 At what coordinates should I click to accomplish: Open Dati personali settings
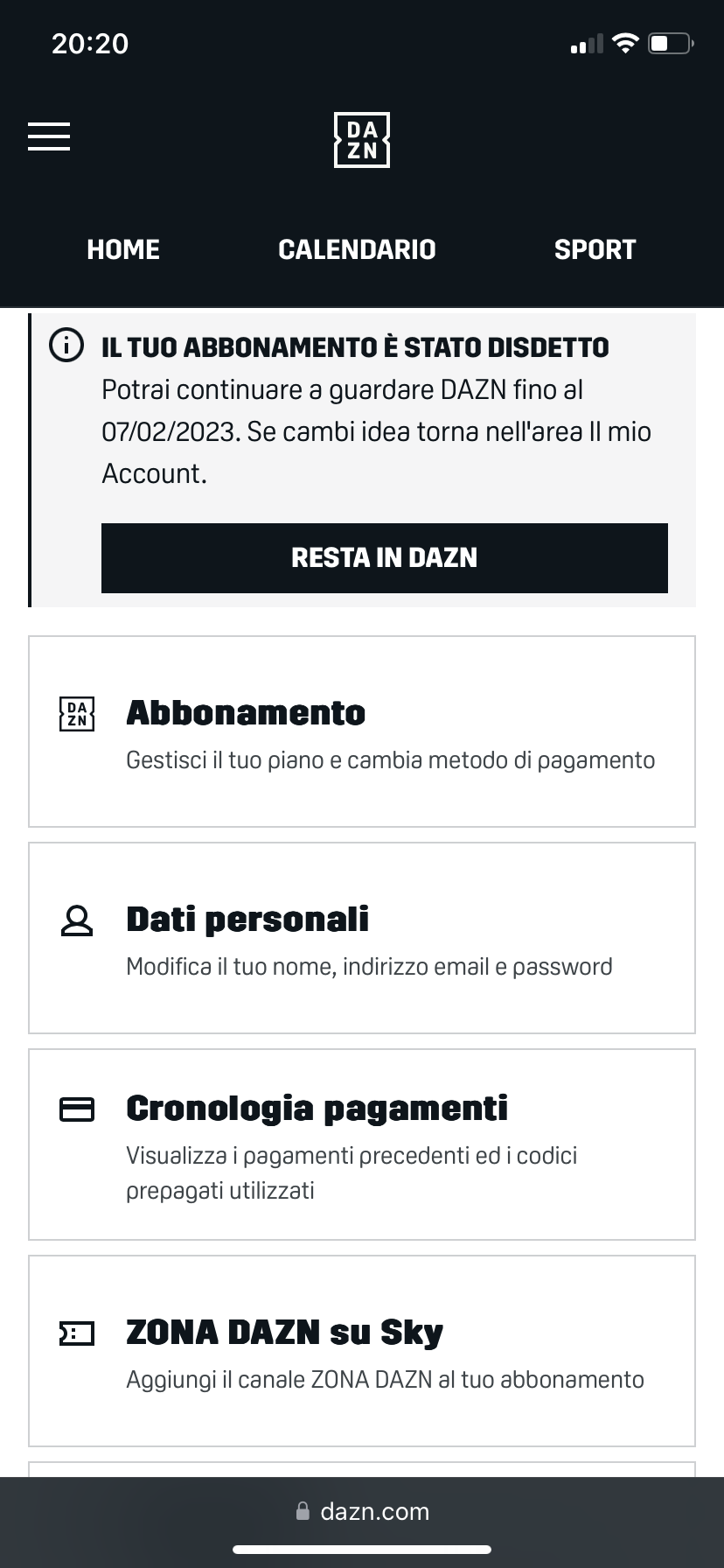click(x=362, y=938)
